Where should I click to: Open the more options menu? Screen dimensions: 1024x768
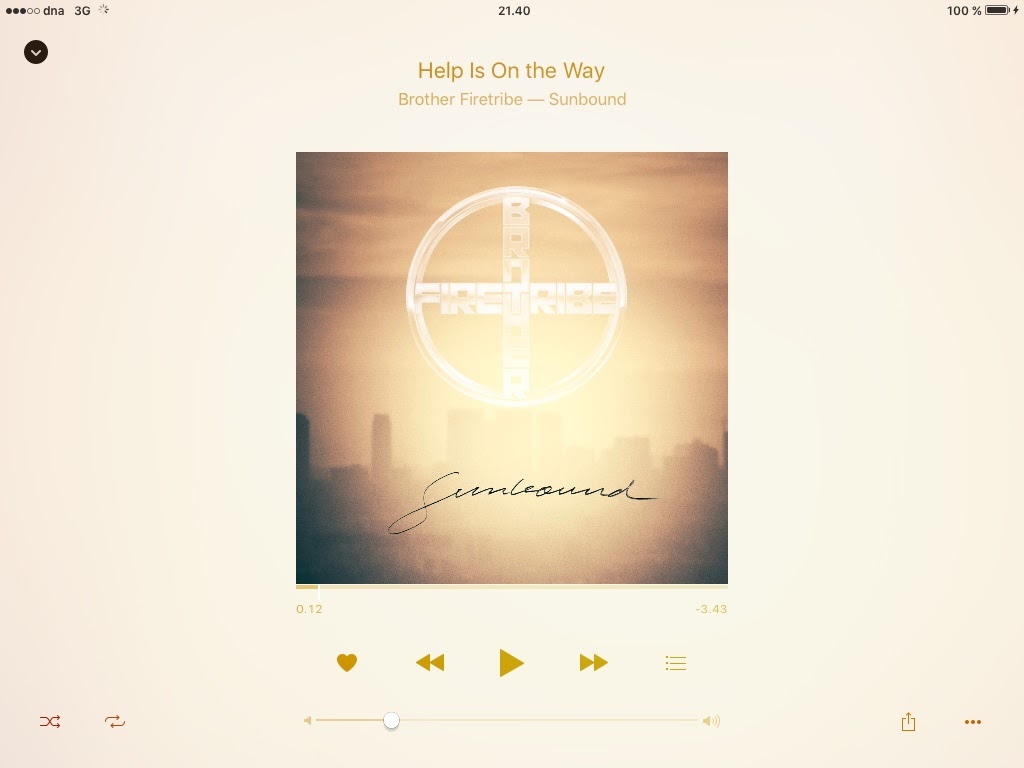tap(972, 721)
